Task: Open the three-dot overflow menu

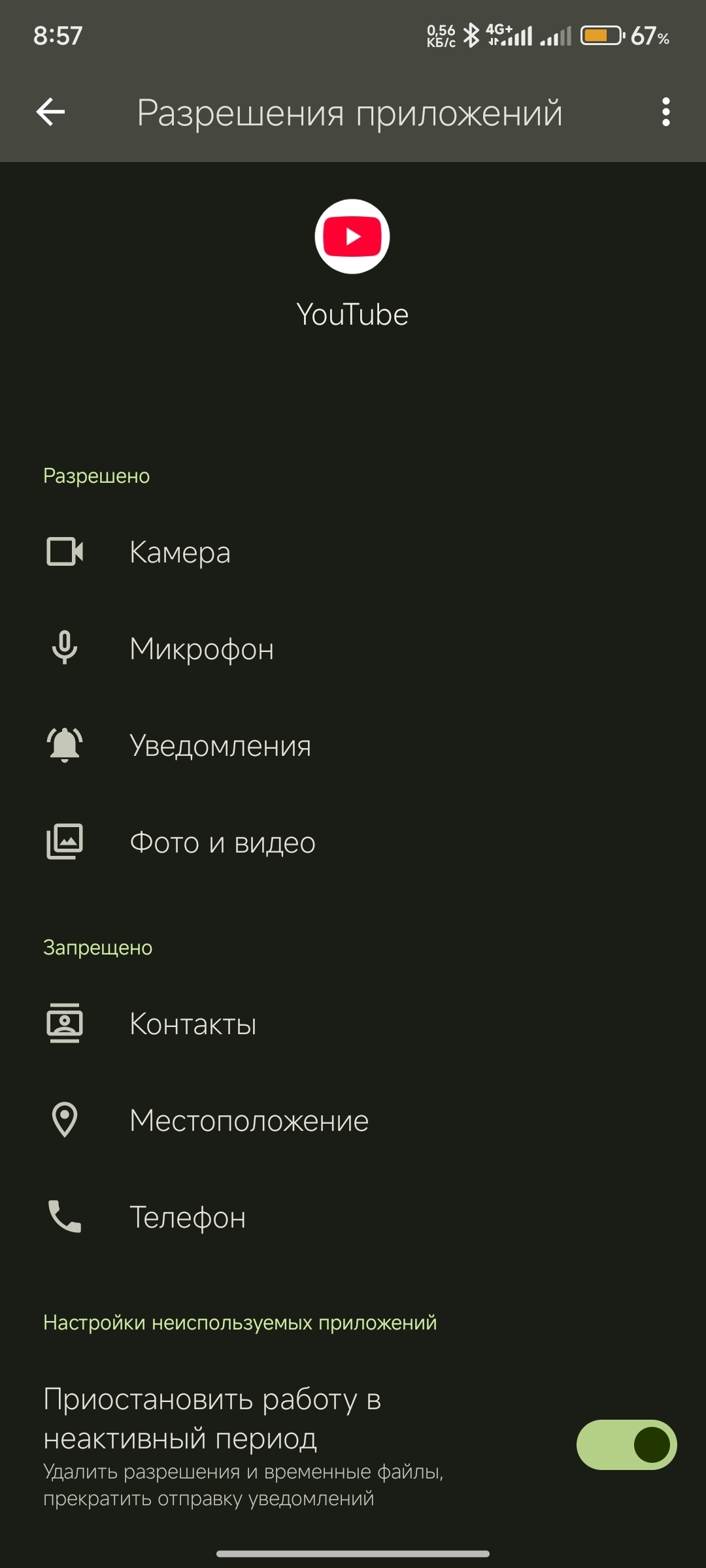Action: (665, 112)
